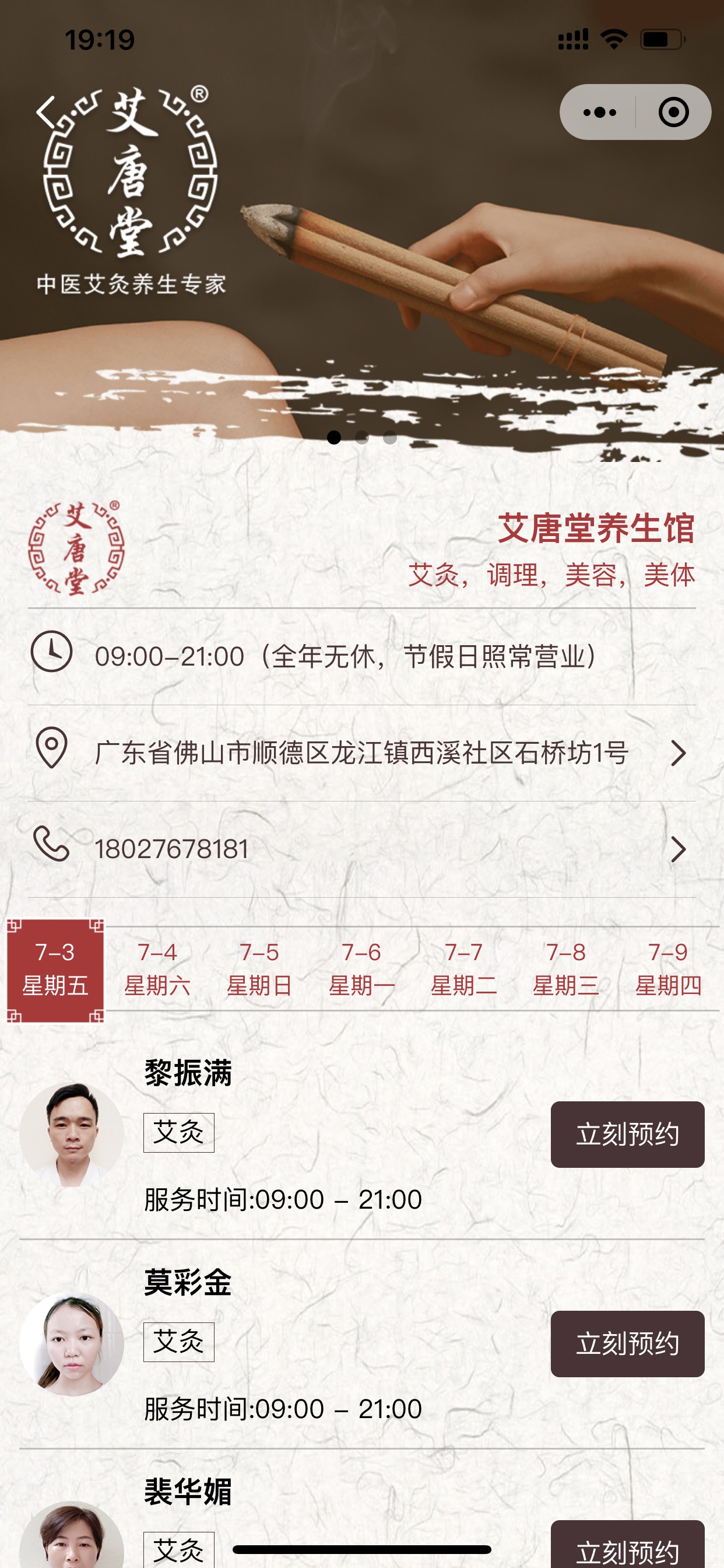The image size is (724, 1568).
Task: Pick the 7-7 星期二 date
Action: 463,969
